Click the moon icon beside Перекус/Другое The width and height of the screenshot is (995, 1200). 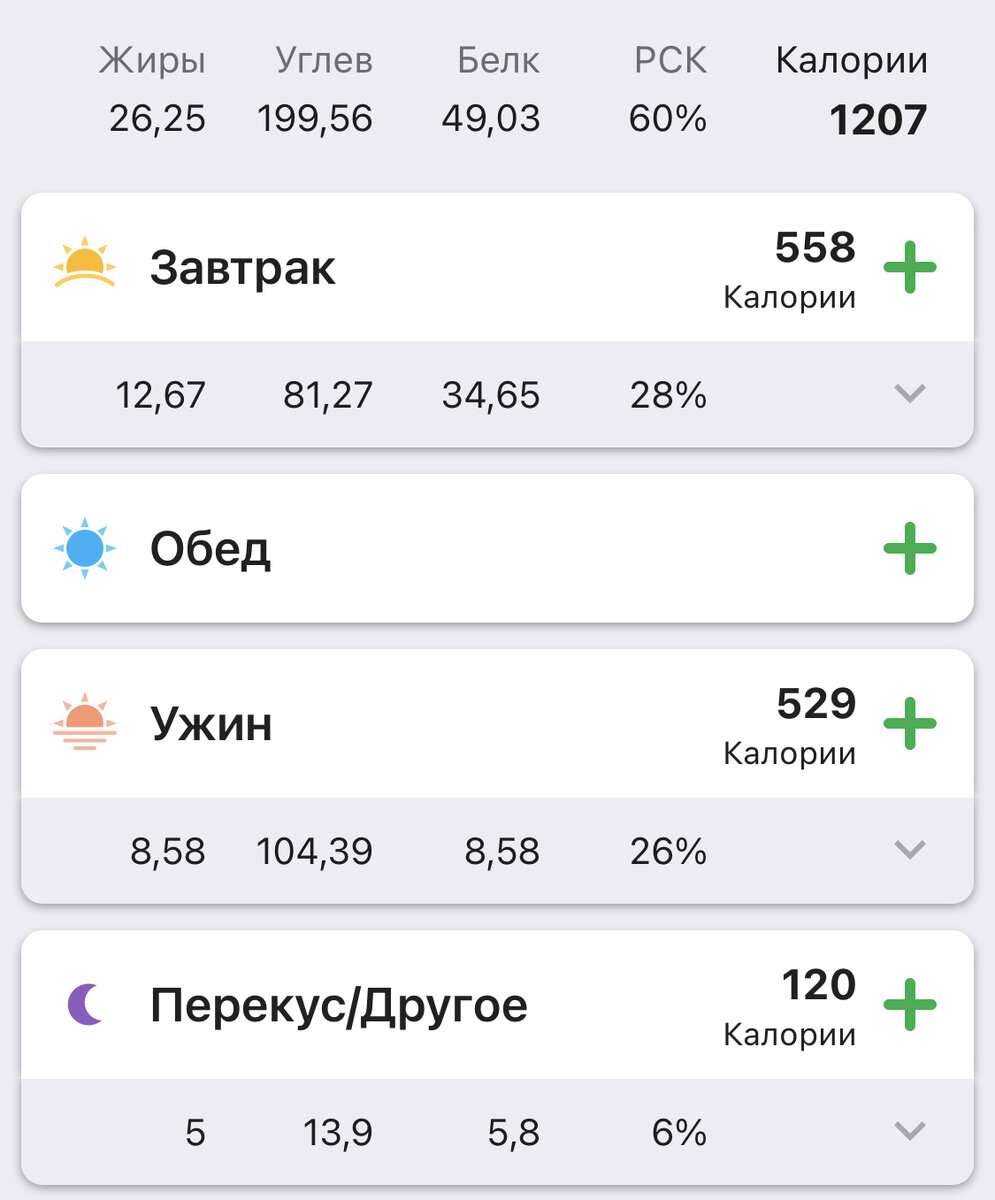click(x=85, y=1005)
